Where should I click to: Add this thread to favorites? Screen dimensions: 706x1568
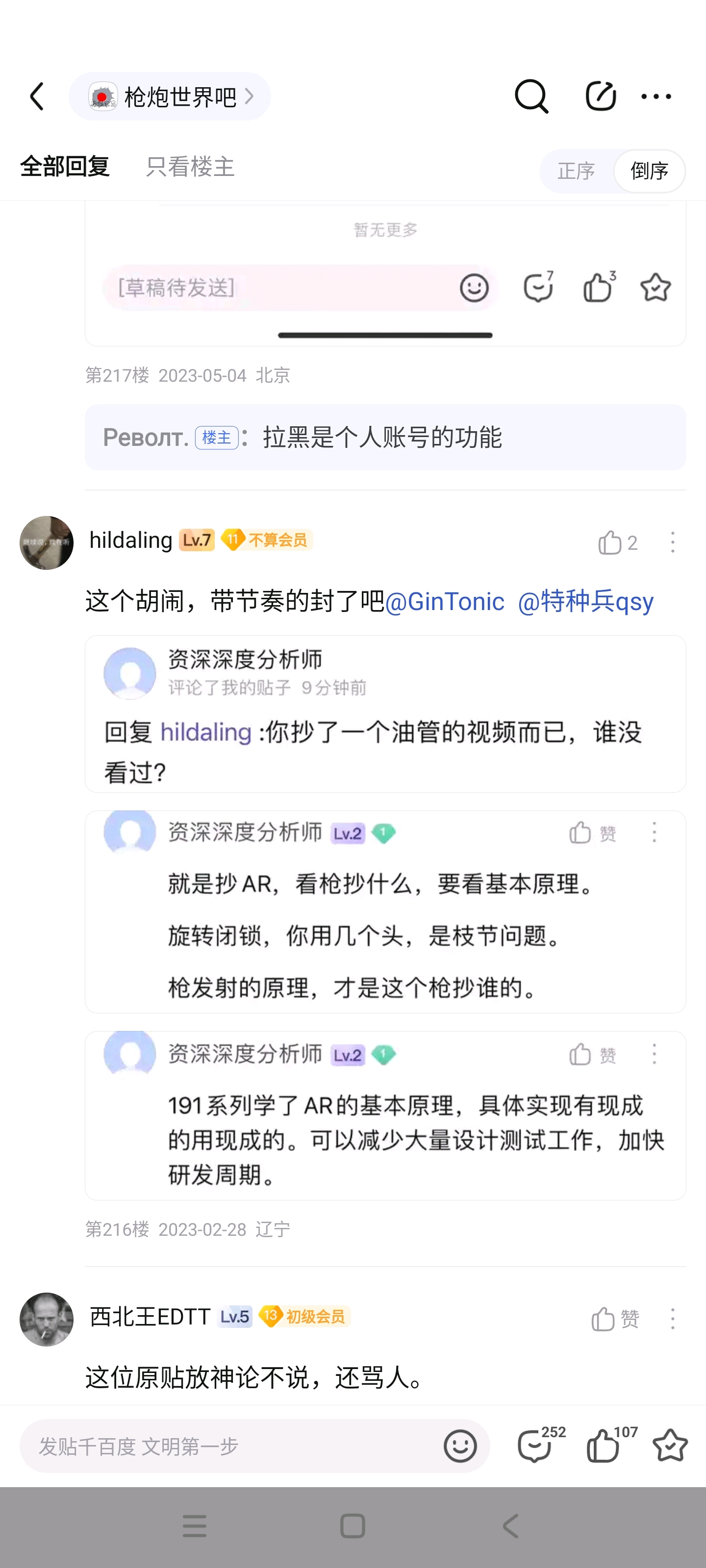[x=669, y=1445]
